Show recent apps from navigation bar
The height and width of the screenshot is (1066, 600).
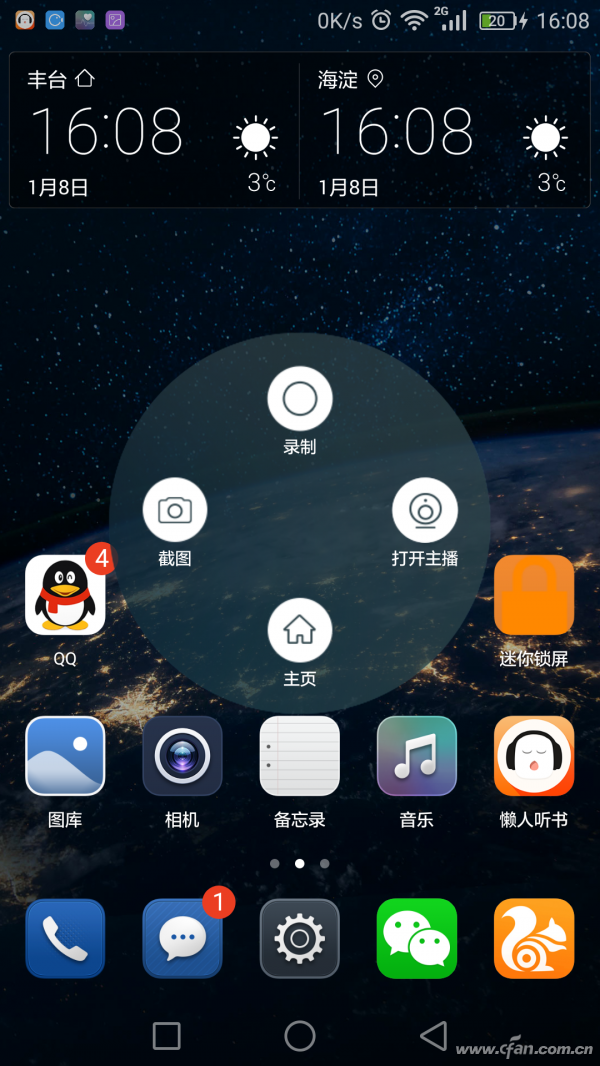(166, 1036)
